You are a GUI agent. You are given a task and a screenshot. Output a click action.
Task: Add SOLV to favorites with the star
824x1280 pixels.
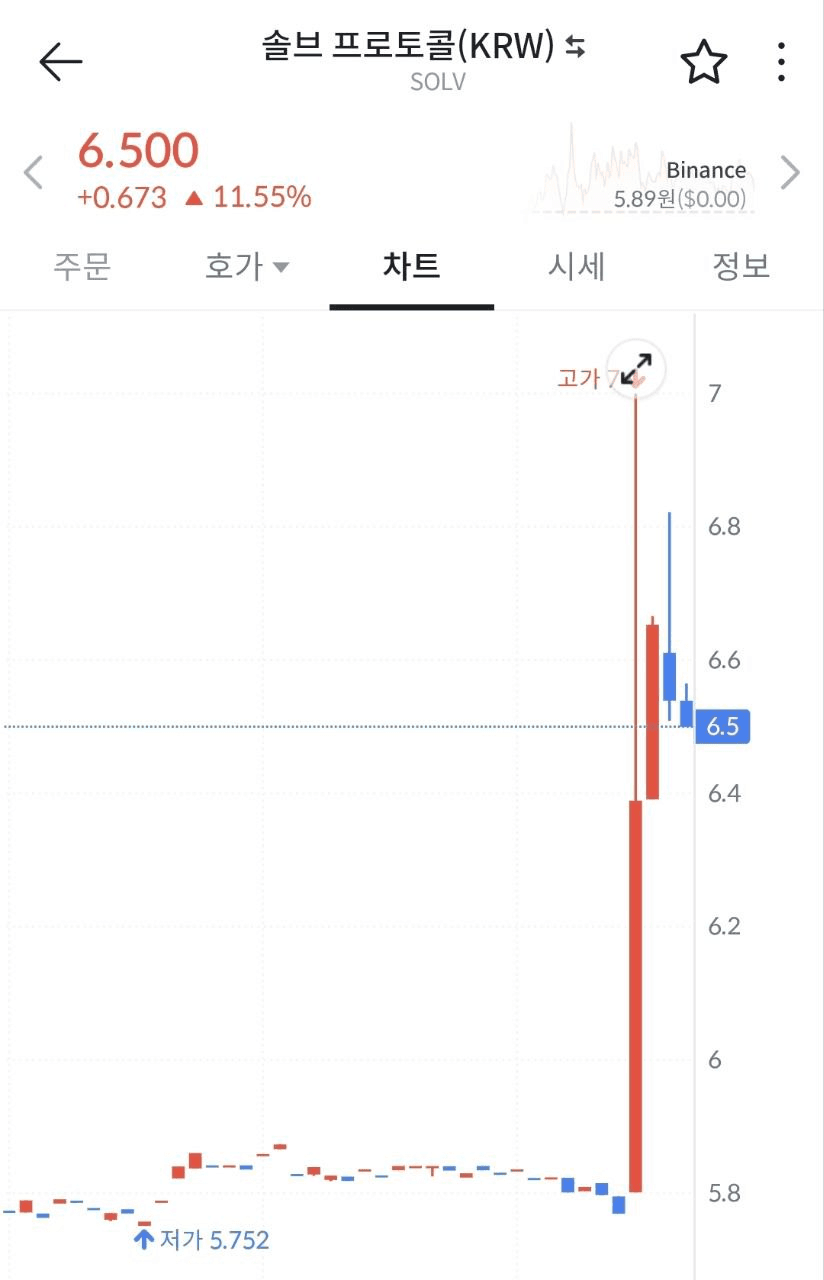point(703,63)
